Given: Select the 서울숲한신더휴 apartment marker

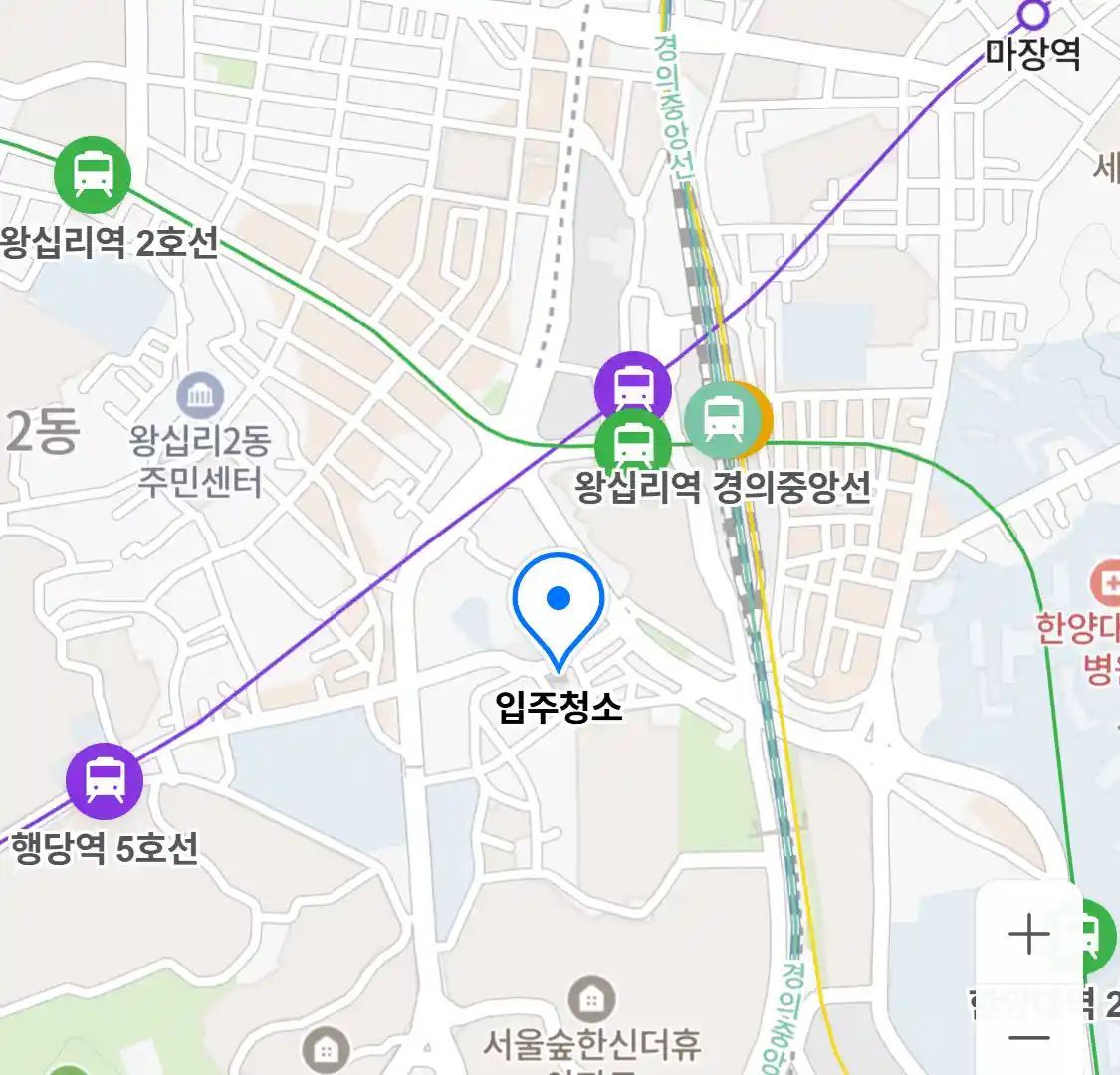Looking at the screenshot, I should pyautogui.click(x=591, y=998).
